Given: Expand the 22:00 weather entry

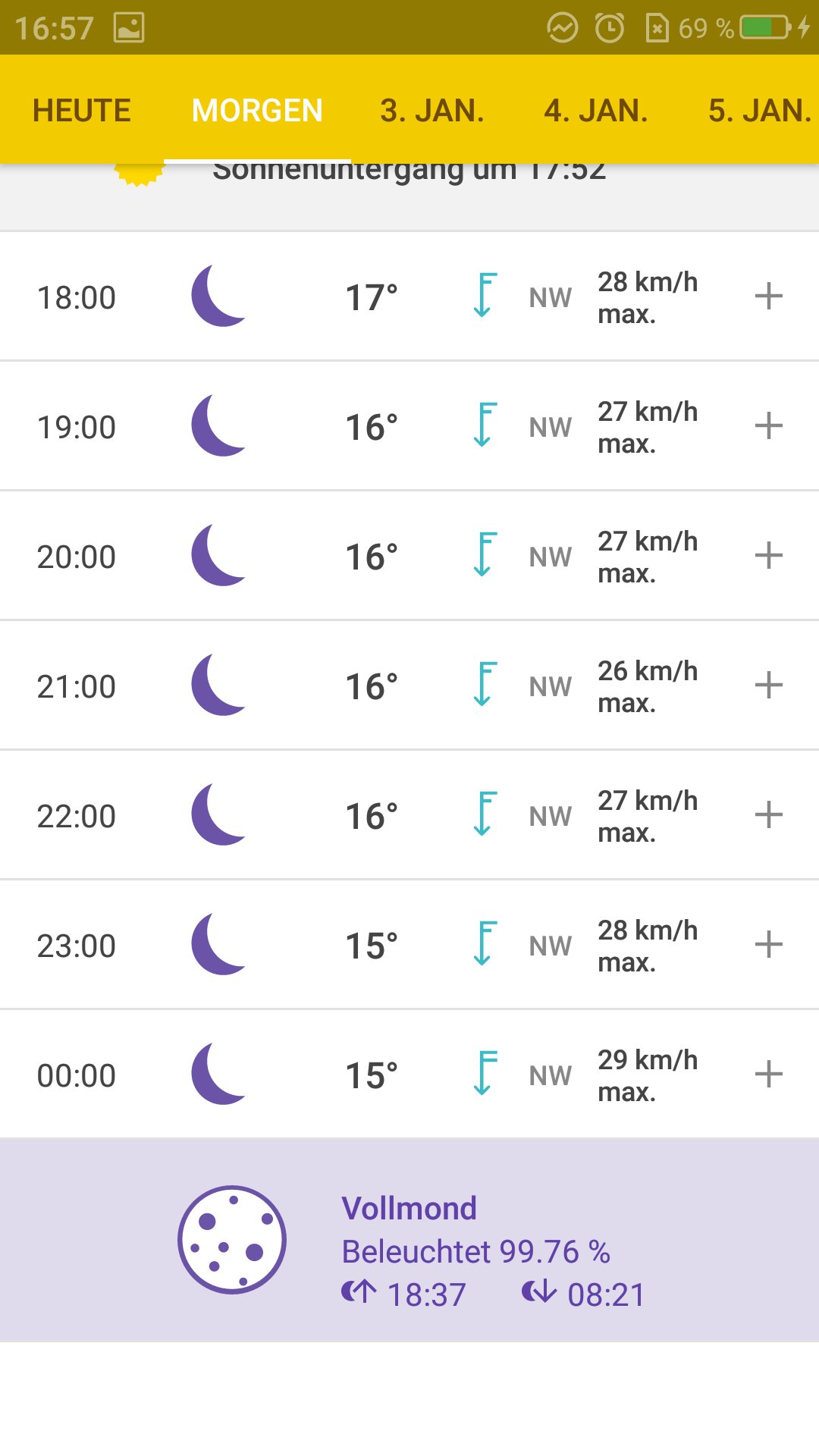Looking at the screenshot, I should 768,814.
